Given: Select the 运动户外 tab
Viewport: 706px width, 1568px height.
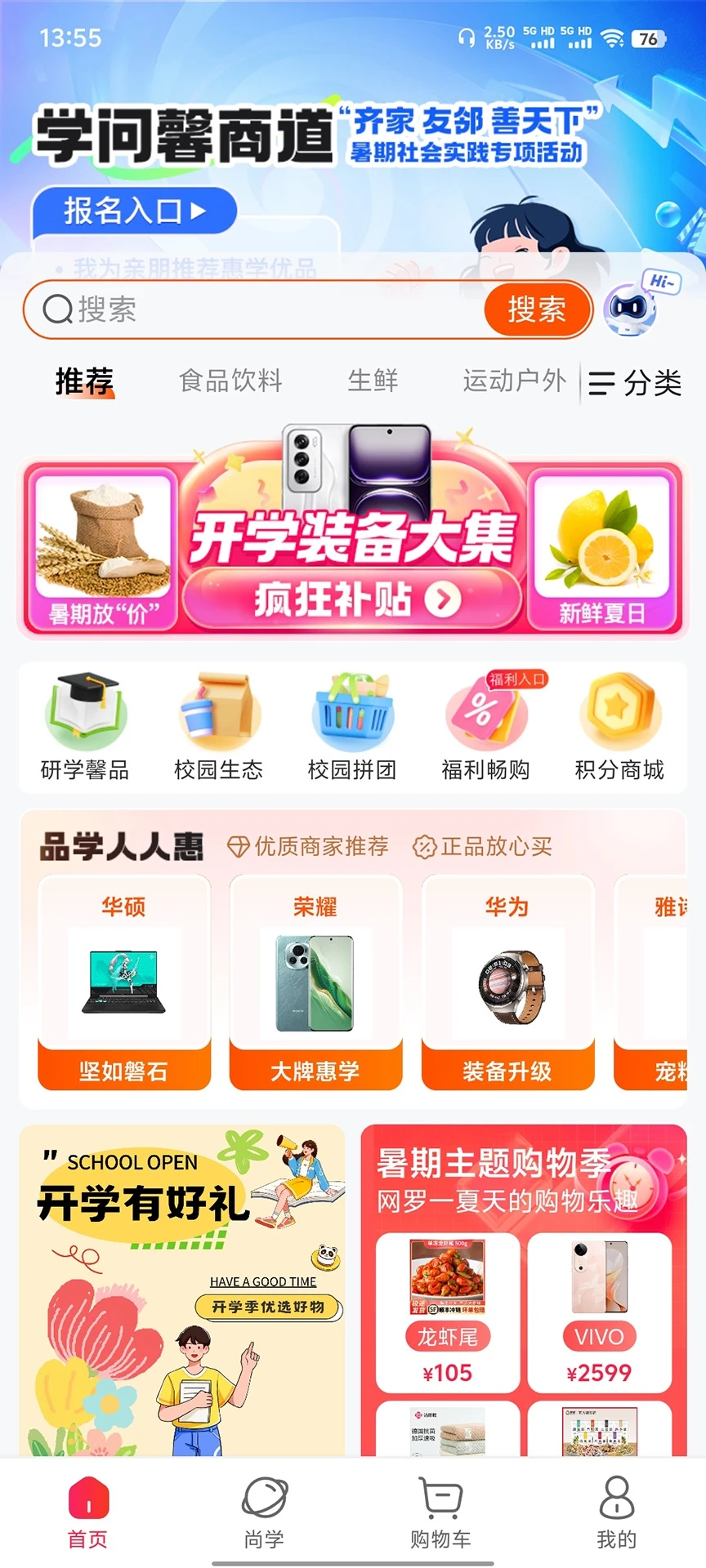Looking at the screenshot, I should (514, 381).
